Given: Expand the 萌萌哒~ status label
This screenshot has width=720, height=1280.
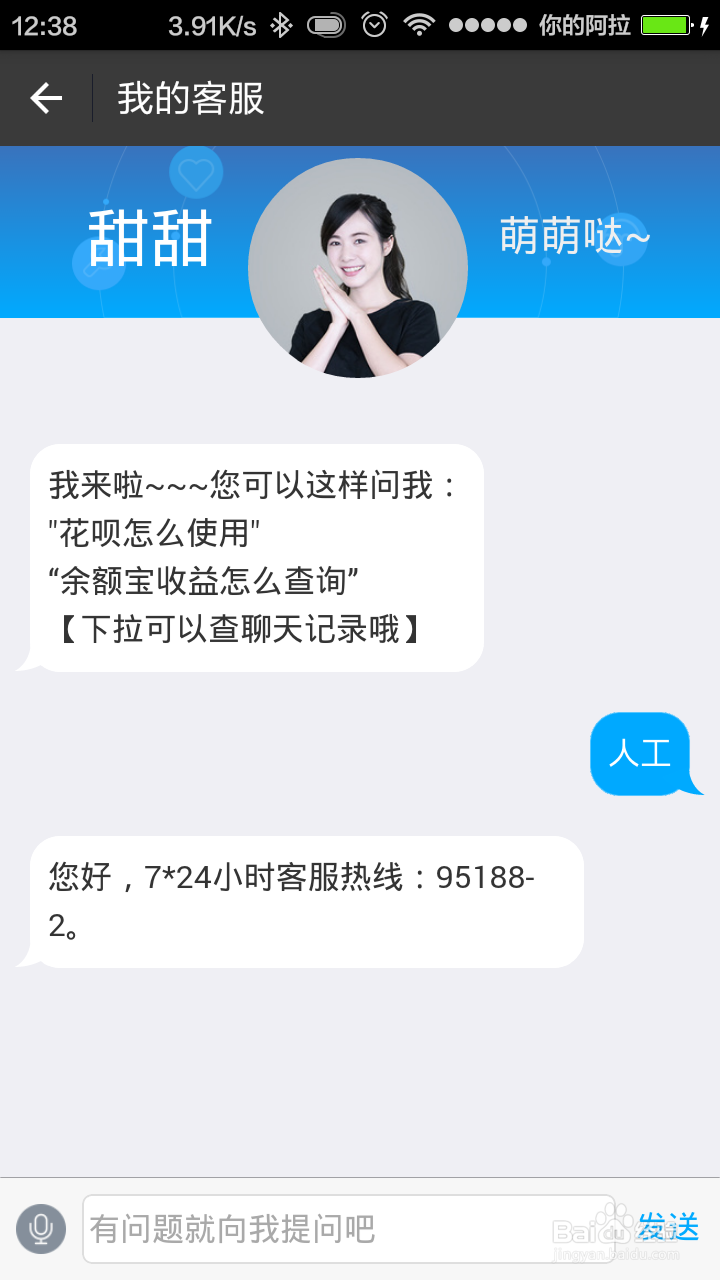Looking at the screenshot, I should [573, 237].
